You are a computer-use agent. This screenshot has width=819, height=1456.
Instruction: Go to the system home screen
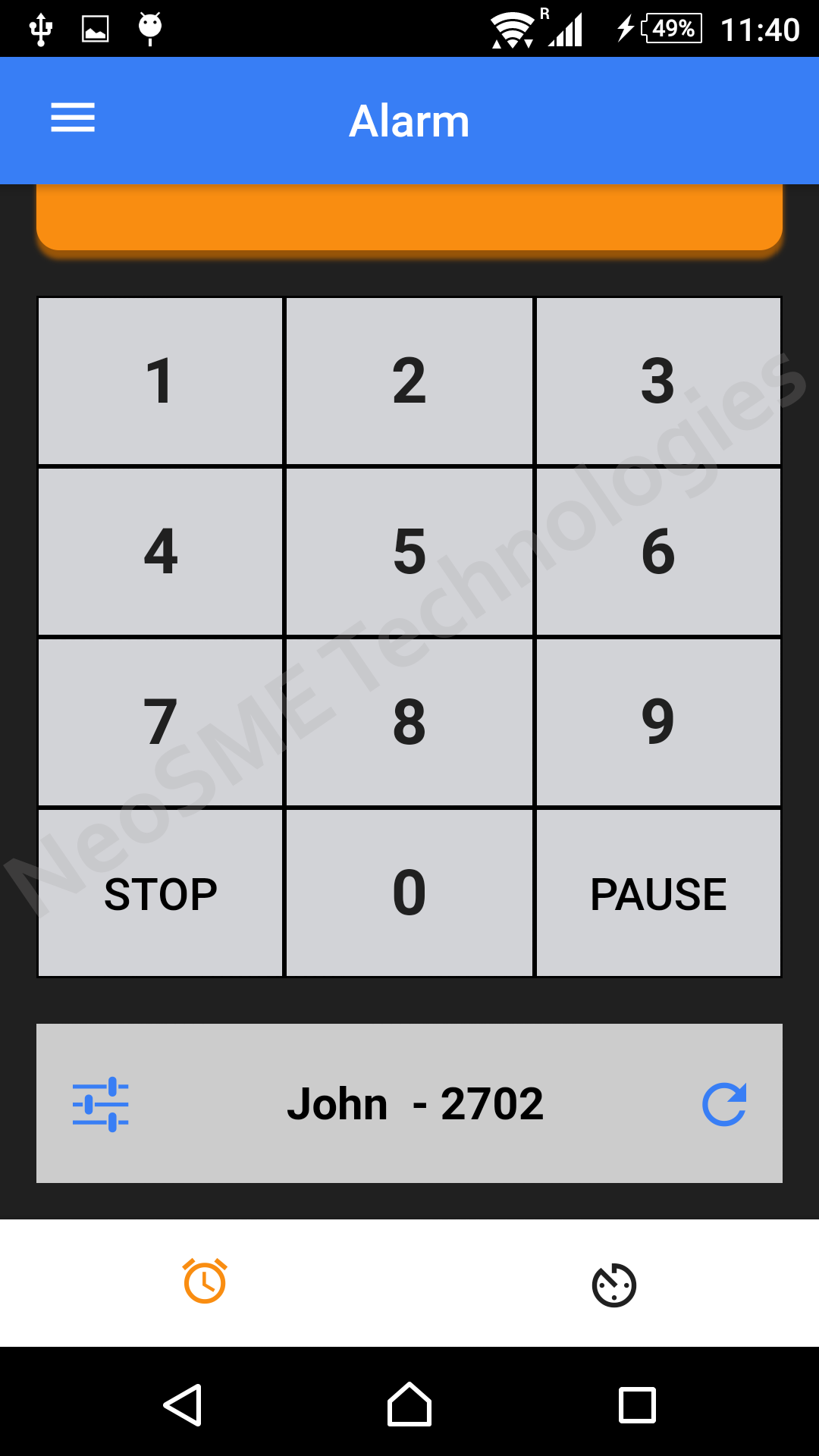(409, 1405)
